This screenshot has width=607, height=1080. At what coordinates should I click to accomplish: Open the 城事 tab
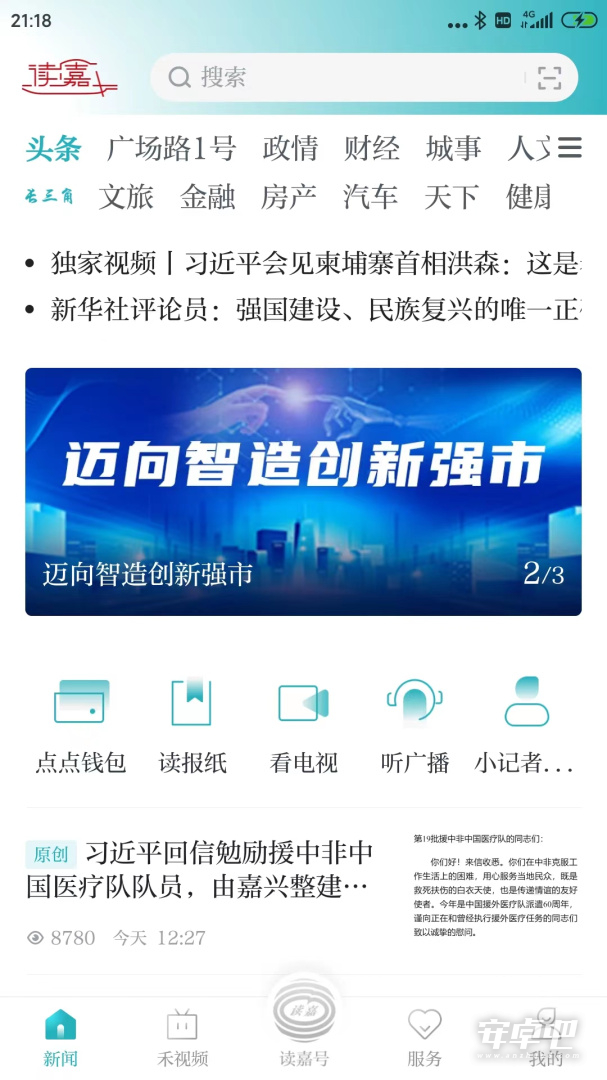[453, 148]
